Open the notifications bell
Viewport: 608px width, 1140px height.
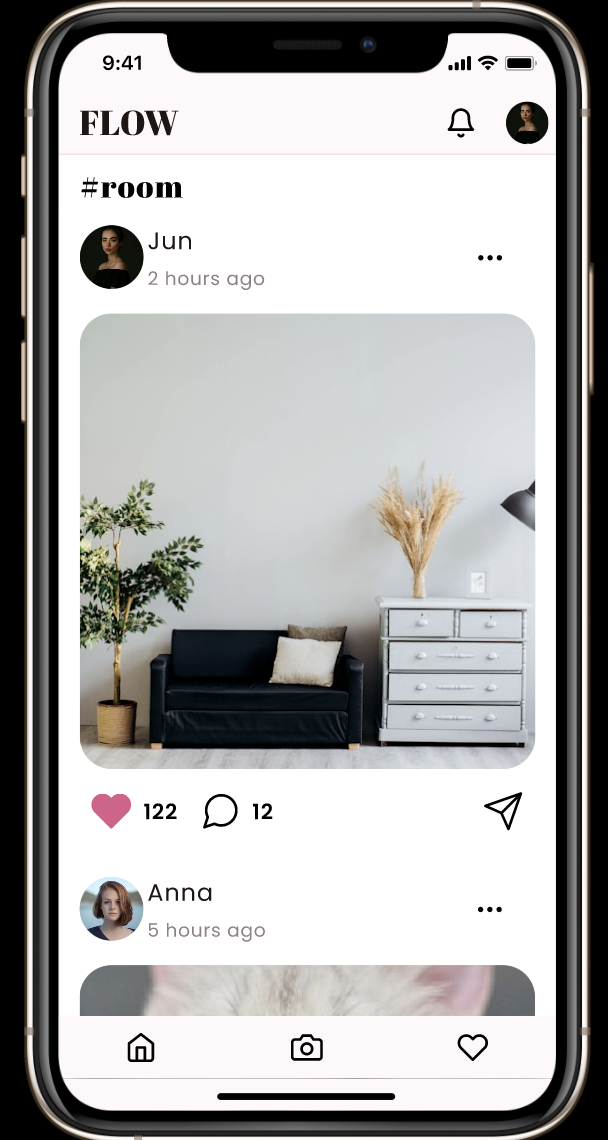[x=460, y=123]
